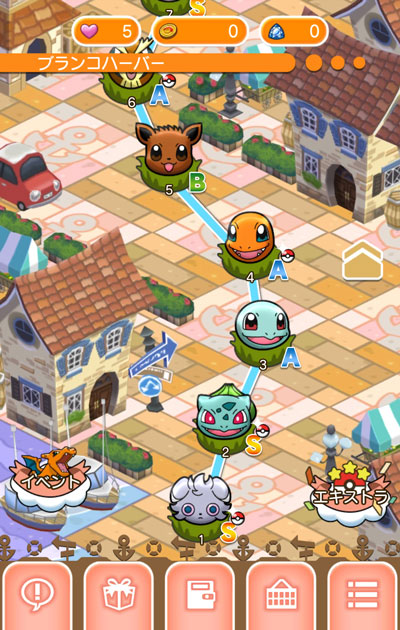Start stage 5 with Eevee
This screenshot has height=630, width=400.
169,157
